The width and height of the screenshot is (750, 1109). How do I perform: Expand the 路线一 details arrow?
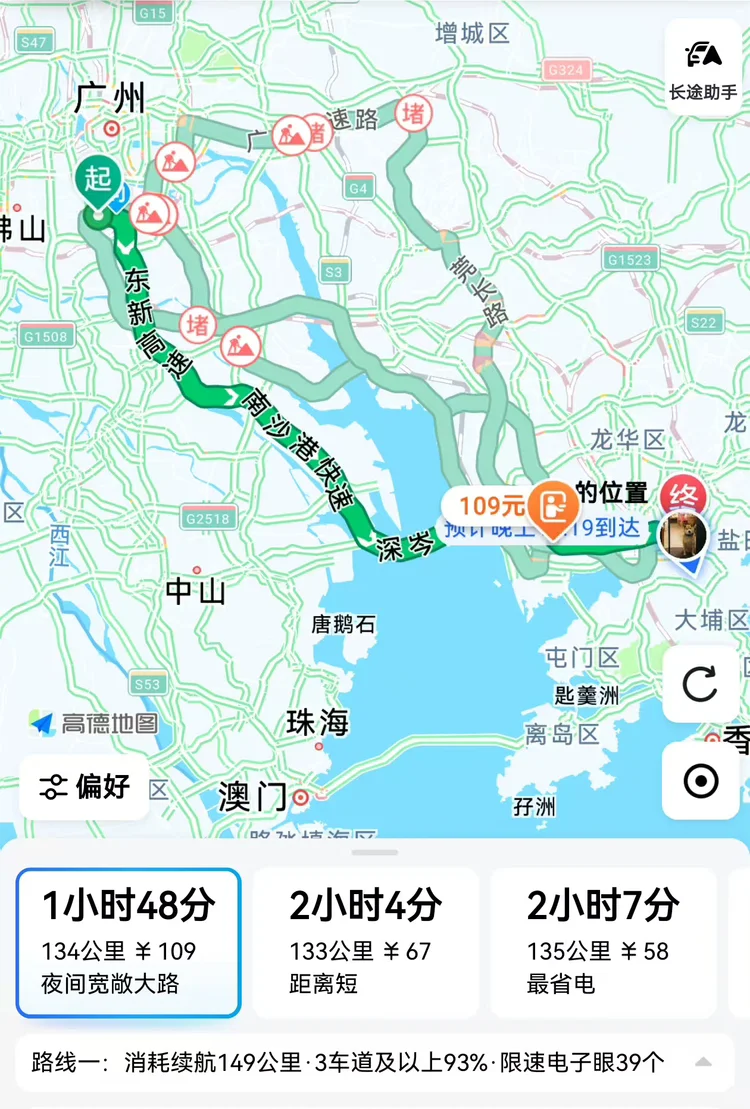coord(703,1062)
